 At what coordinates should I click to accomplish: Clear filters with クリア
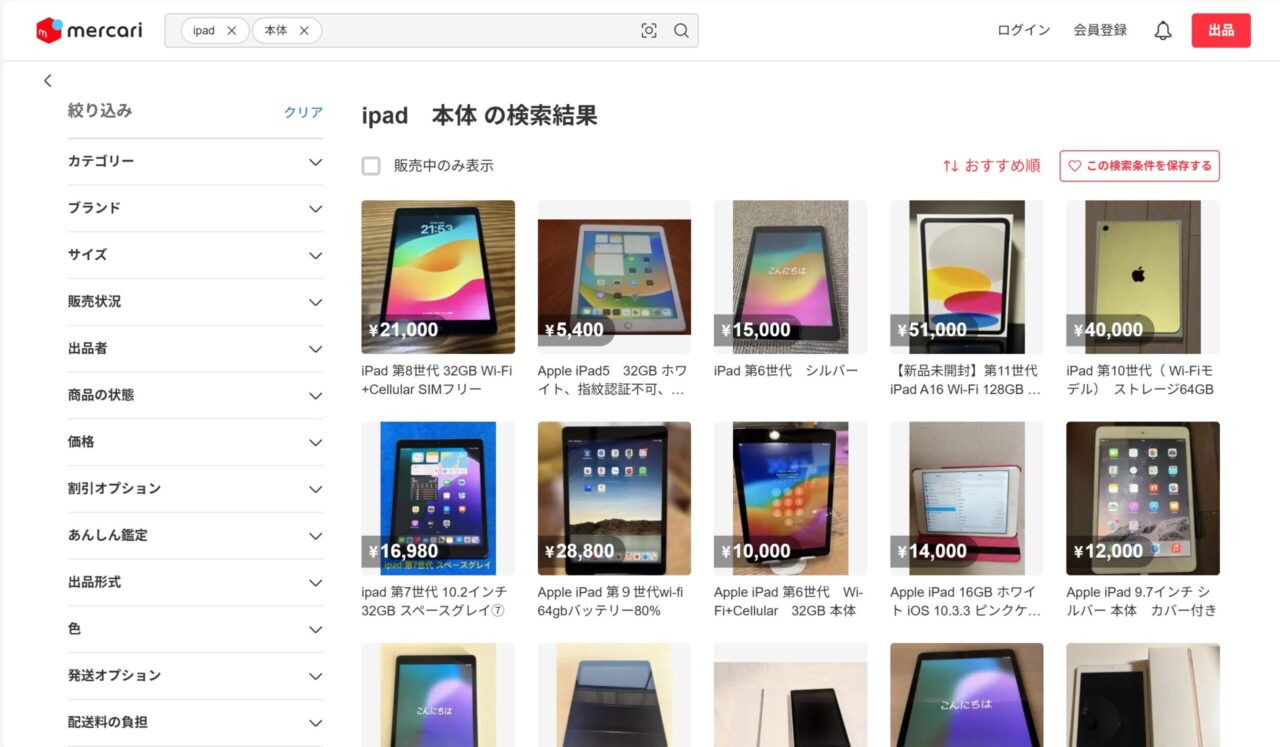(303, 112)
